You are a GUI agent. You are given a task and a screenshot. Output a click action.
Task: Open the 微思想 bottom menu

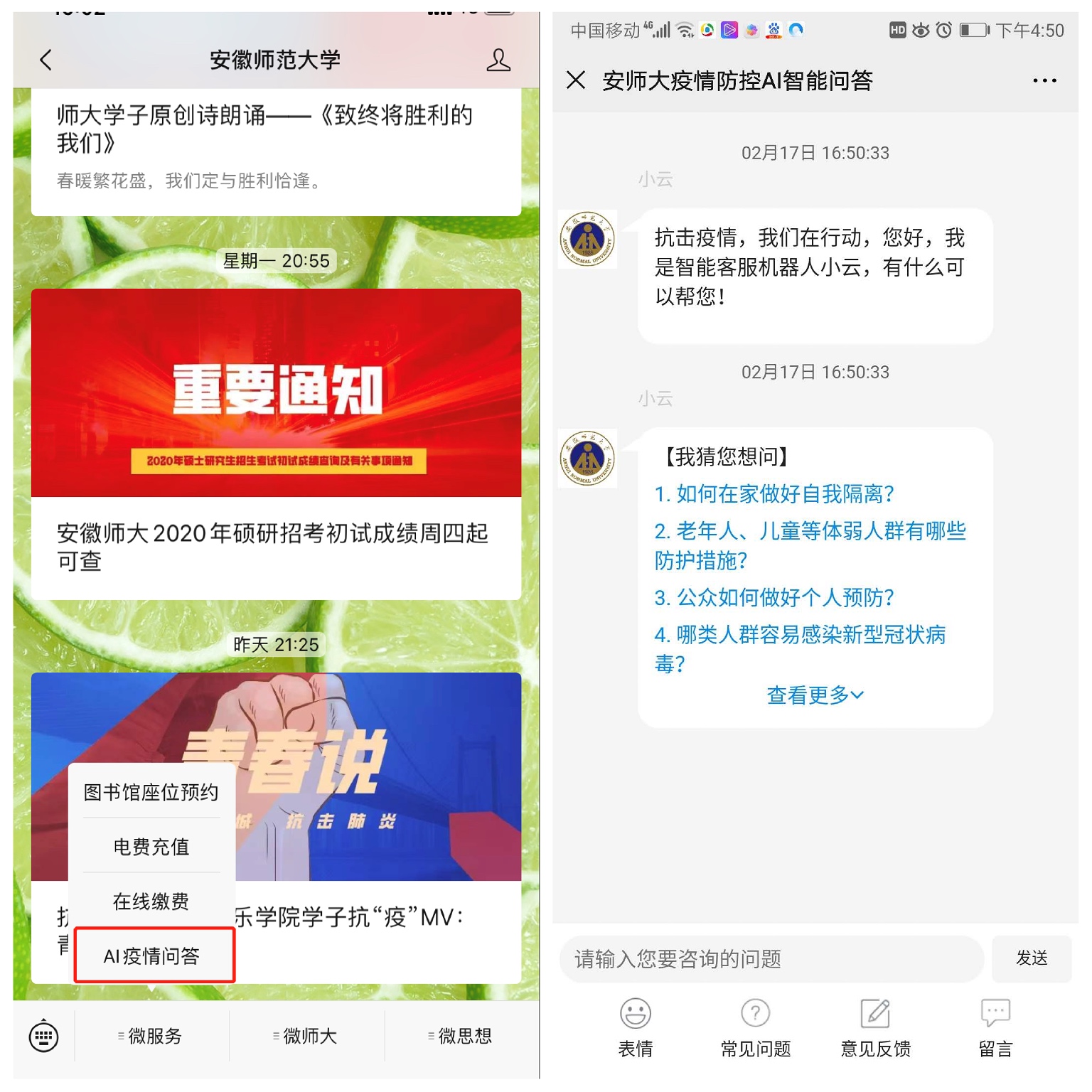[x=461, y=1036]
